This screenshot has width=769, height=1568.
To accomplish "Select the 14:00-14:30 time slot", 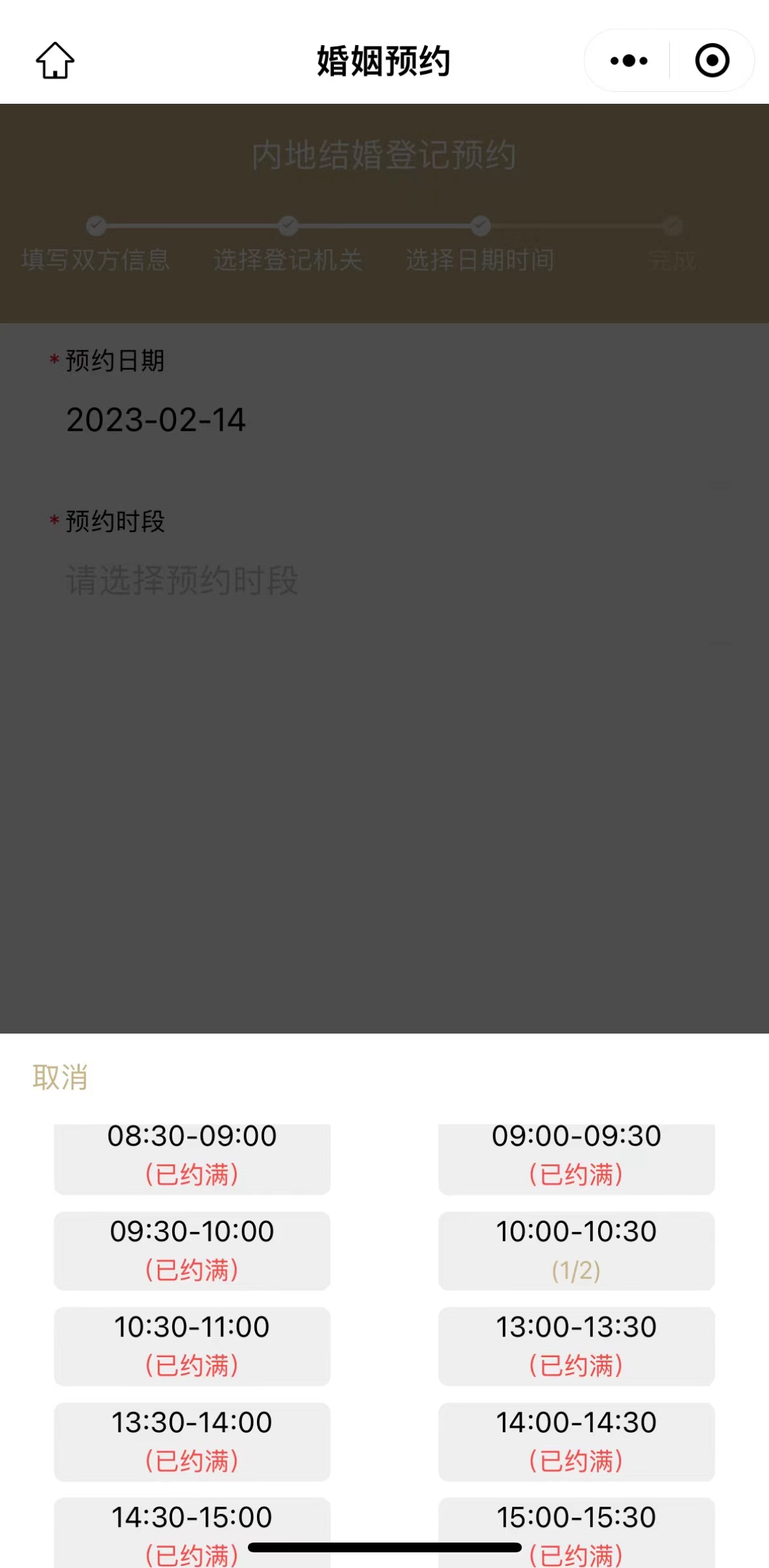I will click(576, 1441).
